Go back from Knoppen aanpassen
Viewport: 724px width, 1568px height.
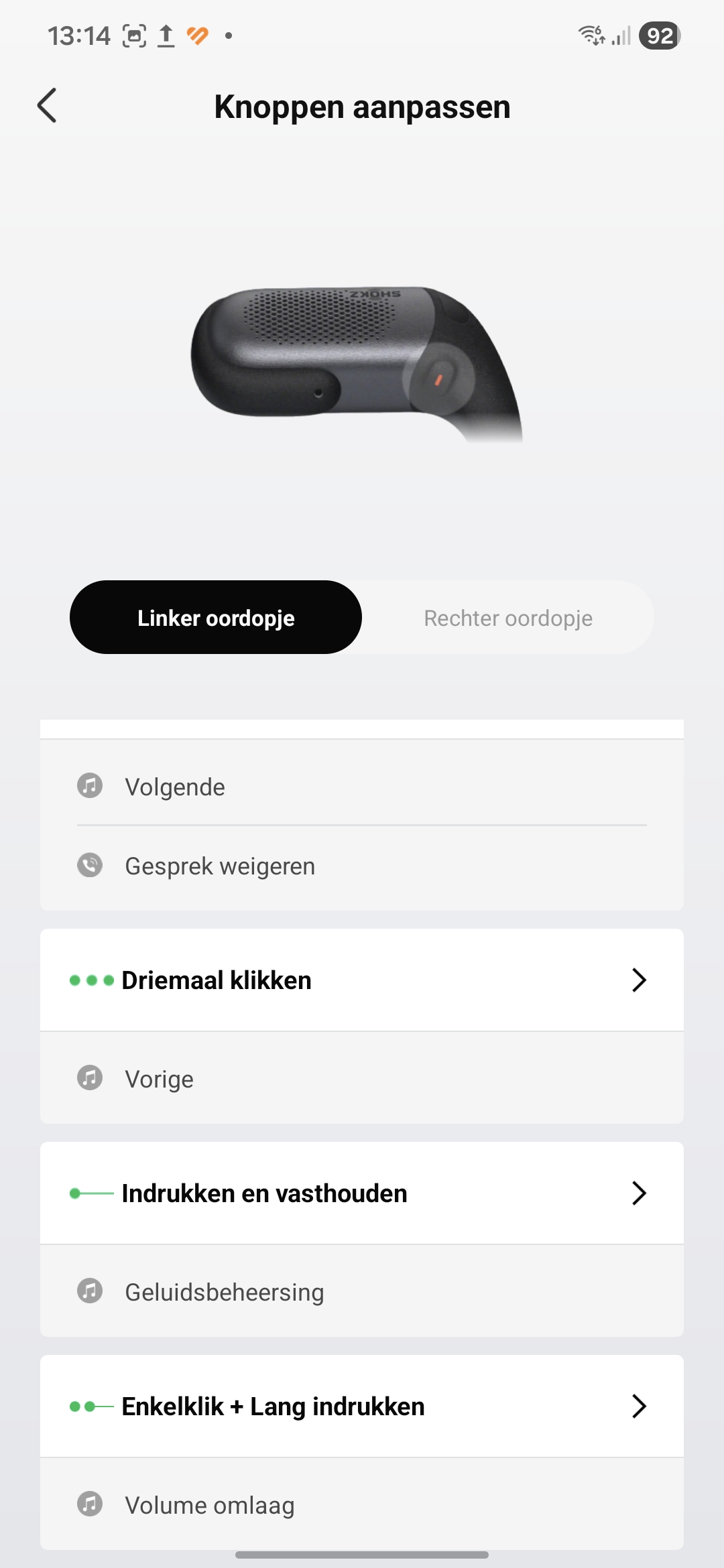(47, 106)
